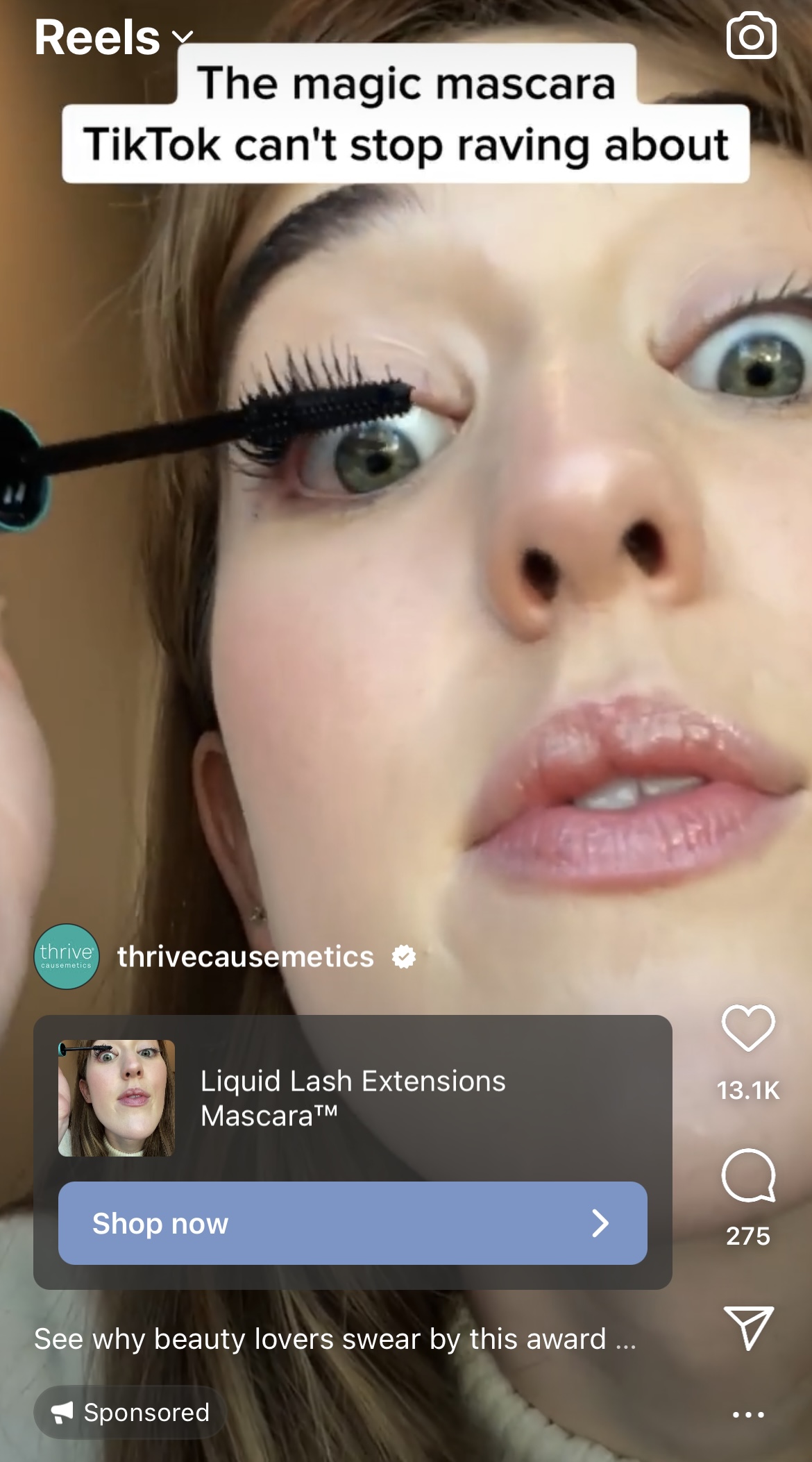Open the three-dot more options menu
Screen dimensions: 812x1462
[748, 1414]
